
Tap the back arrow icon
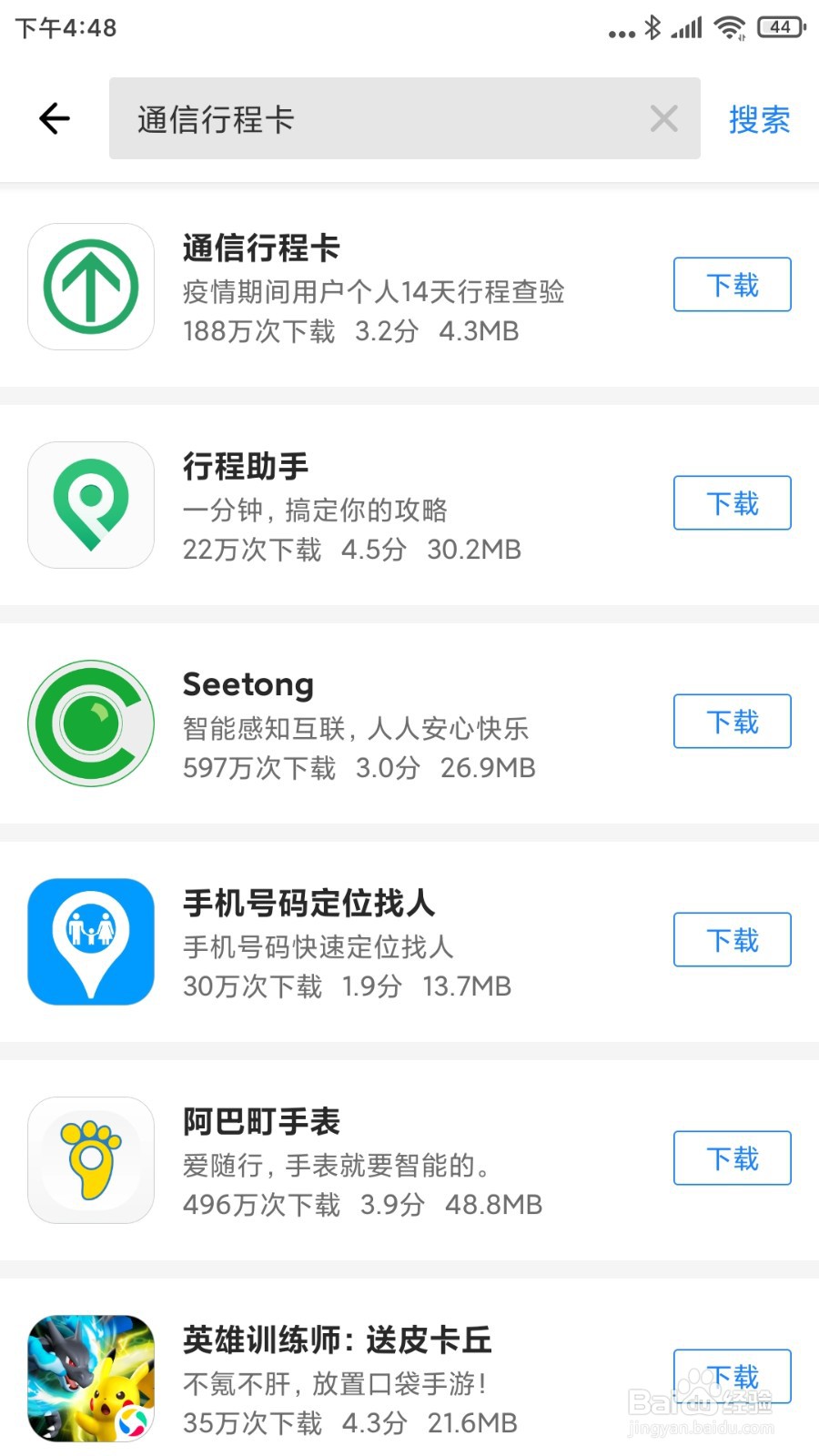[54, 118]
